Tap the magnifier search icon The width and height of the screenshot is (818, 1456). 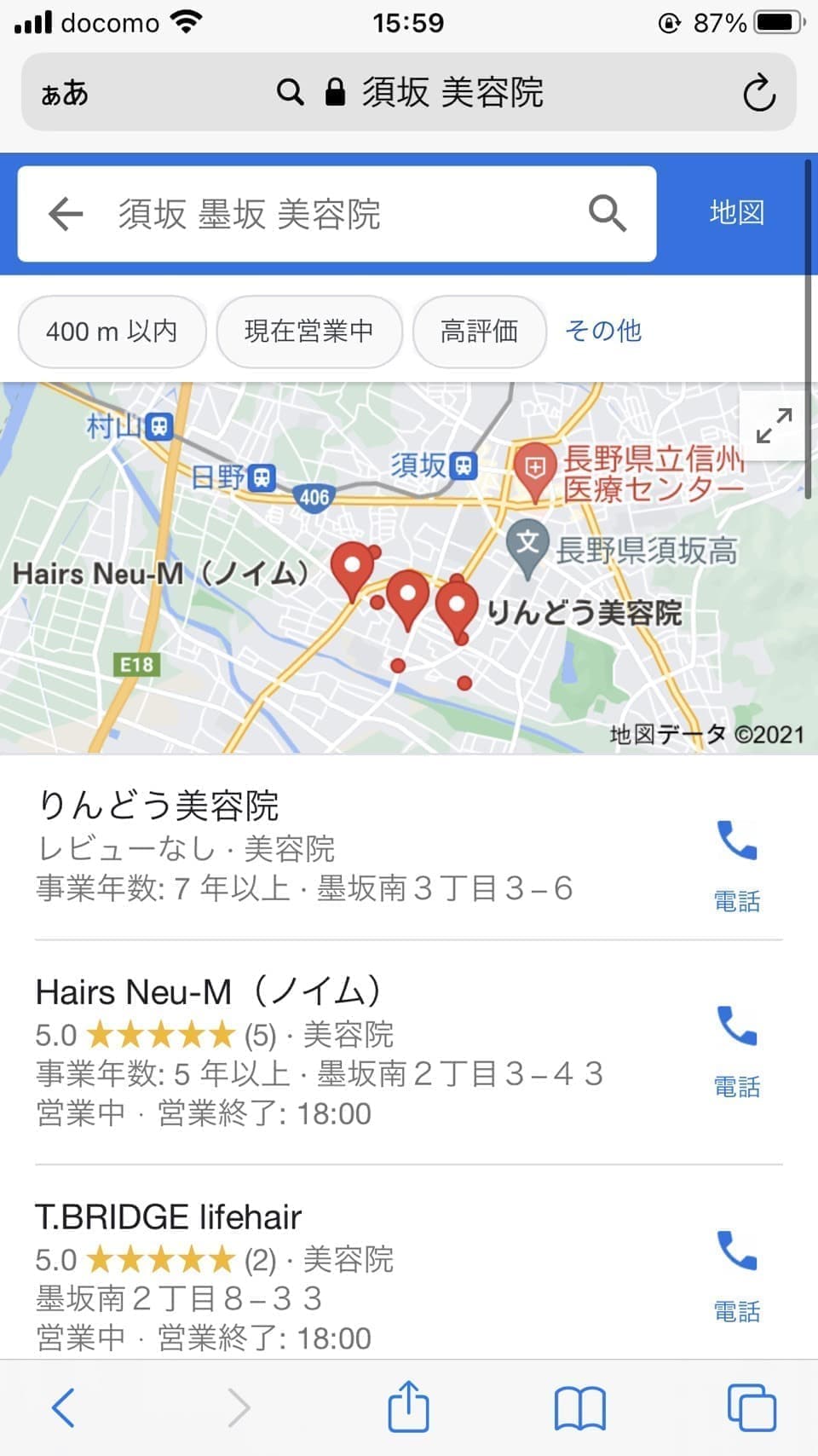pyautogui.click(x=608, y=213)
